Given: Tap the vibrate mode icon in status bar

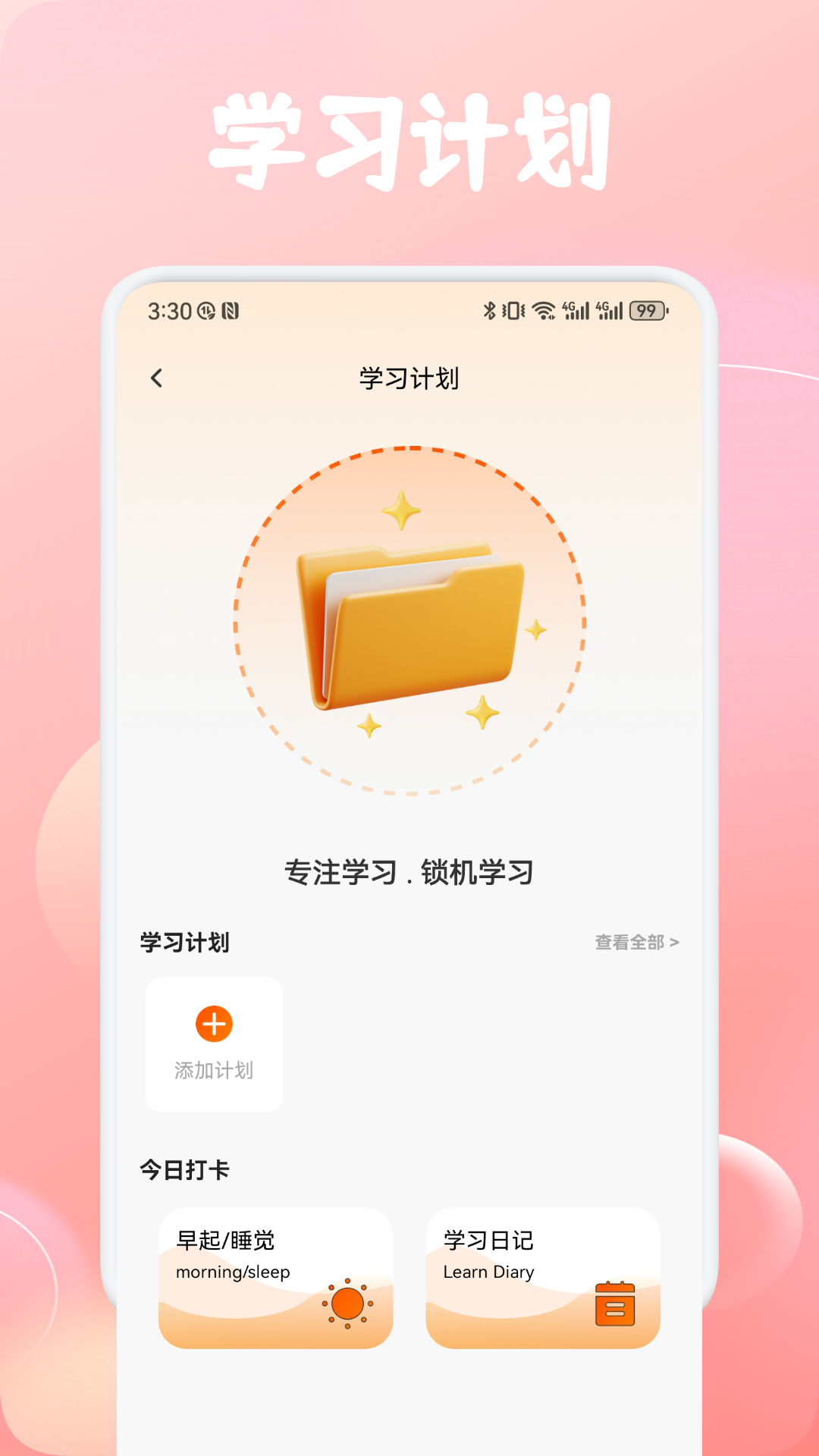Looking at the screenshot, I should coord(514,308).
